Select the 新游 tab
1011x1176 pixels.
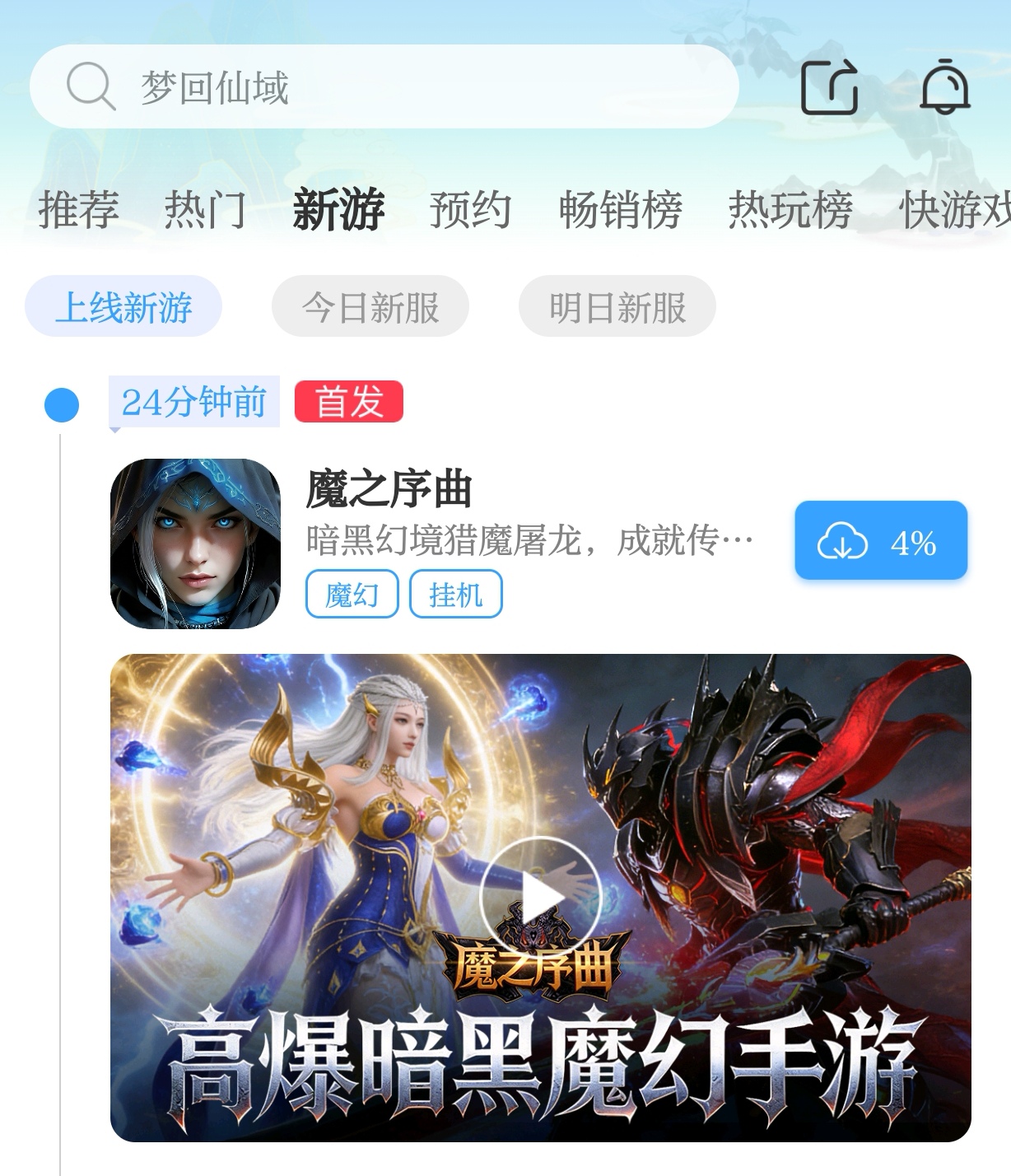point(338,209)
